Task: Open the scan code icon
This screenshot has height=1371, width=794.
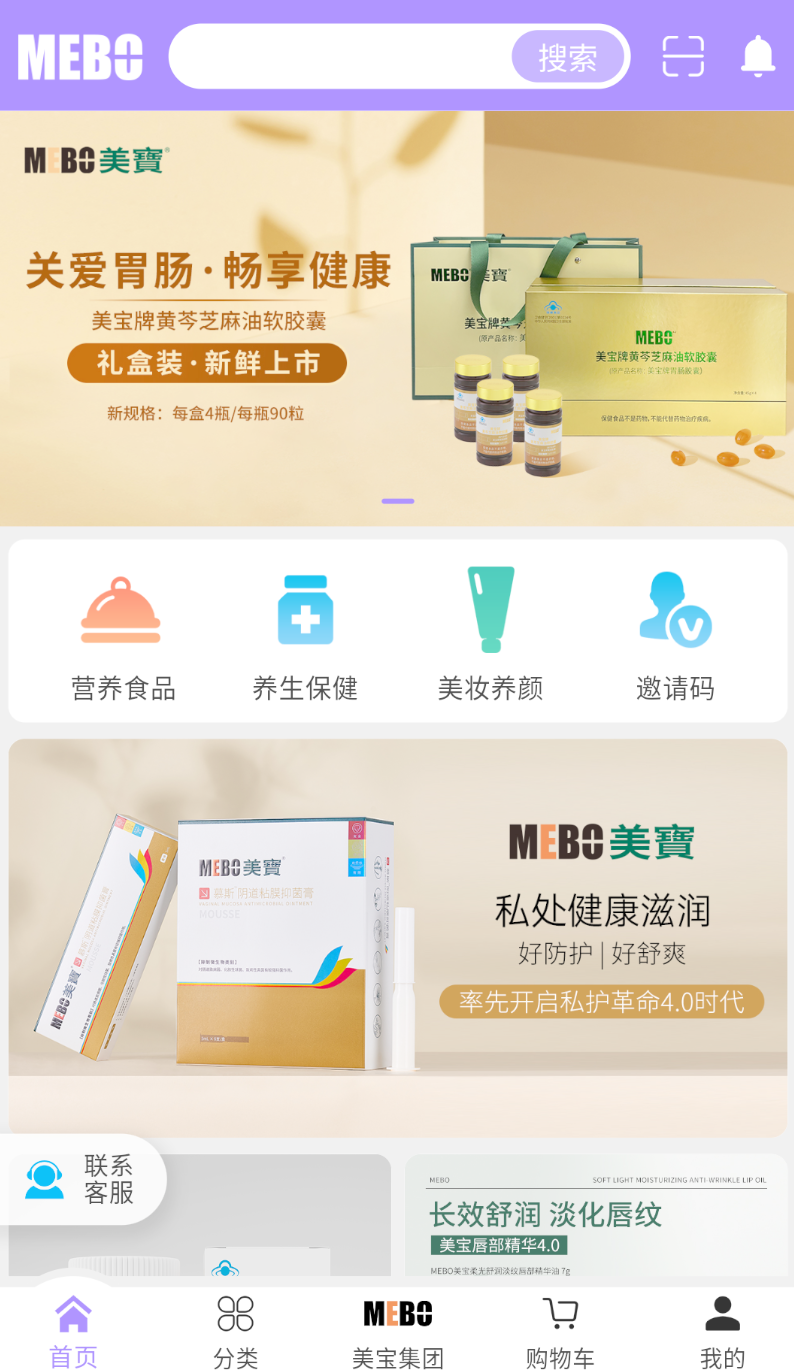Action: 683,56
